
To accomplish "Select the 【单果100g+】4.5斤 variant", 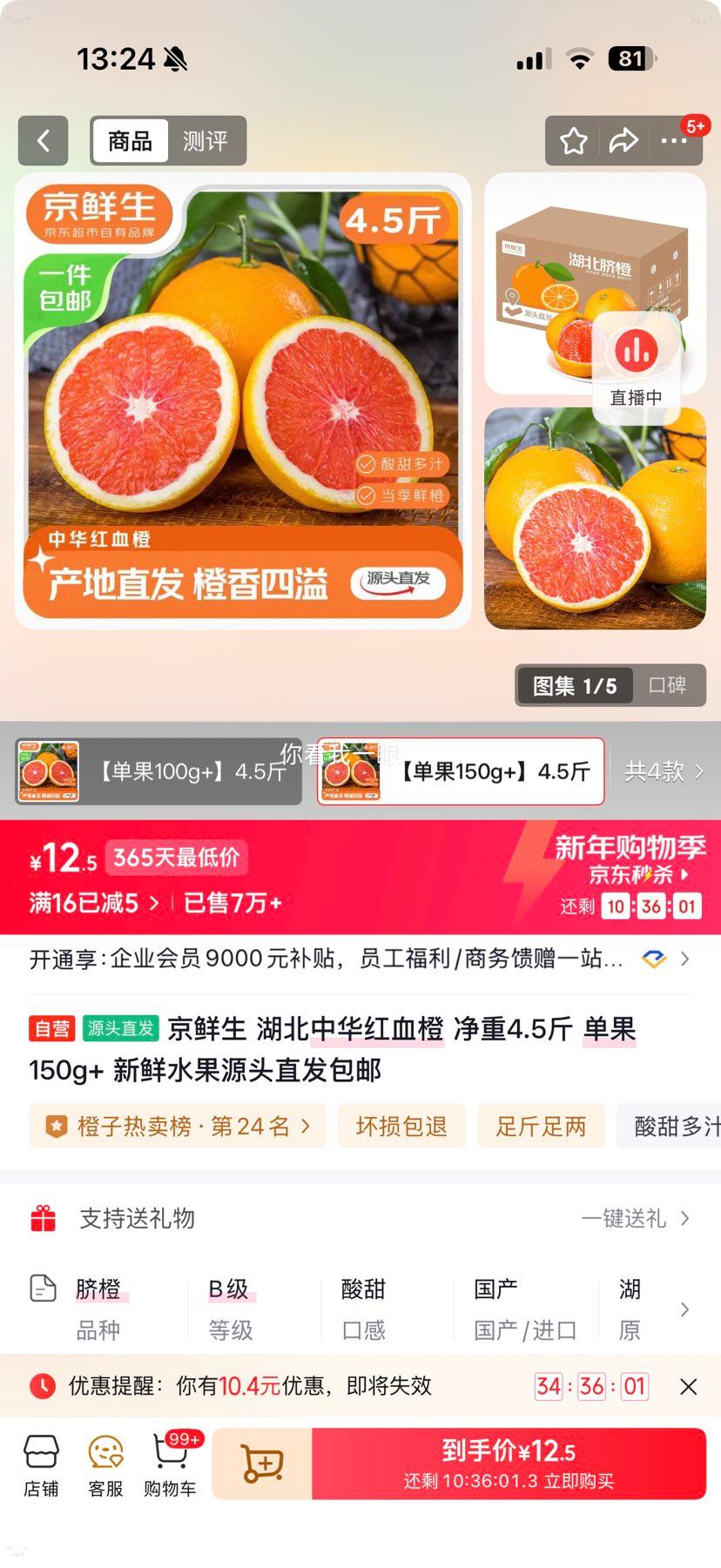I will click(157, 771).
